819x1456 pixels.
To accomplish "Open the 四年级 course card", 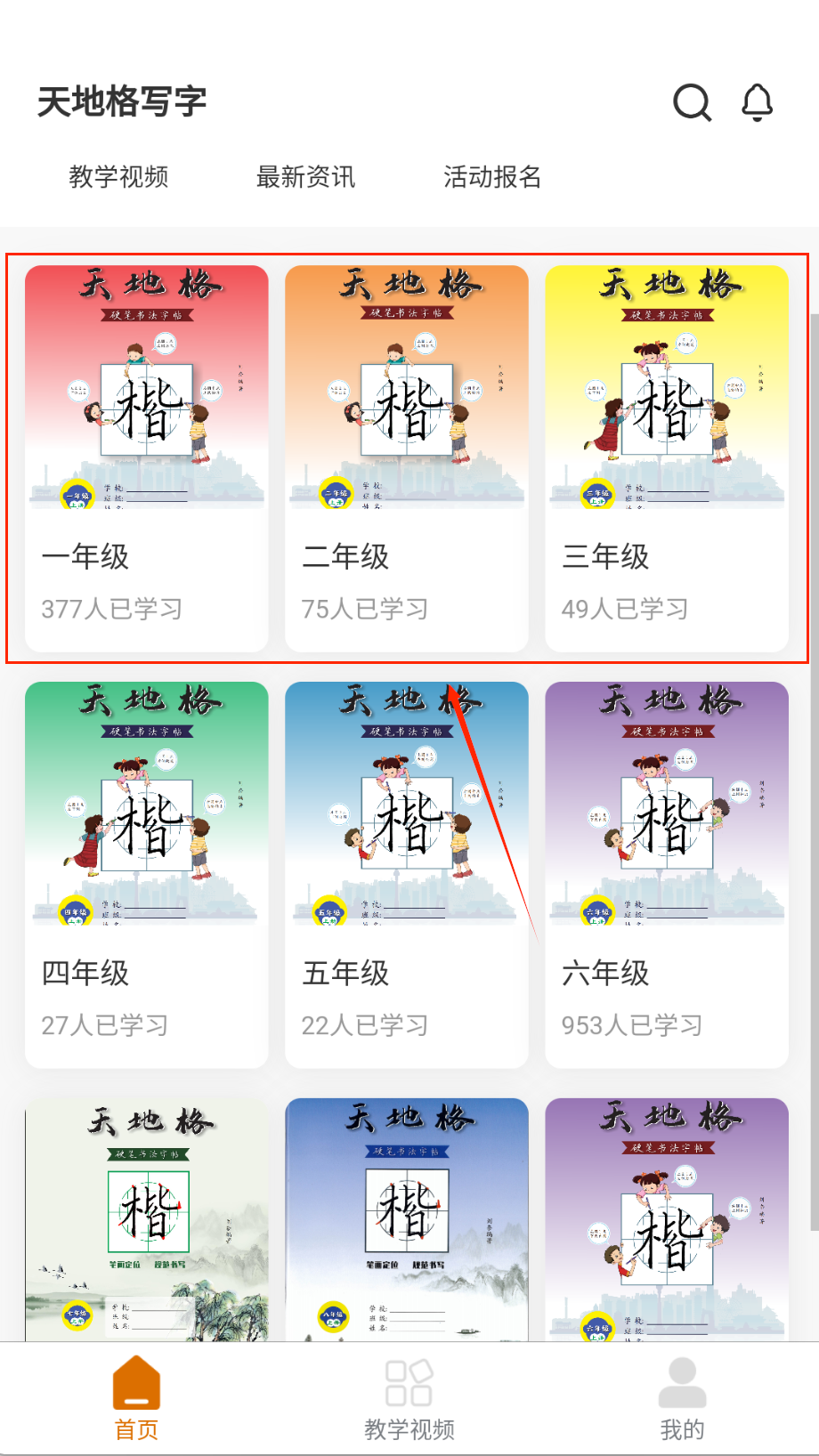I will (147, 875).
